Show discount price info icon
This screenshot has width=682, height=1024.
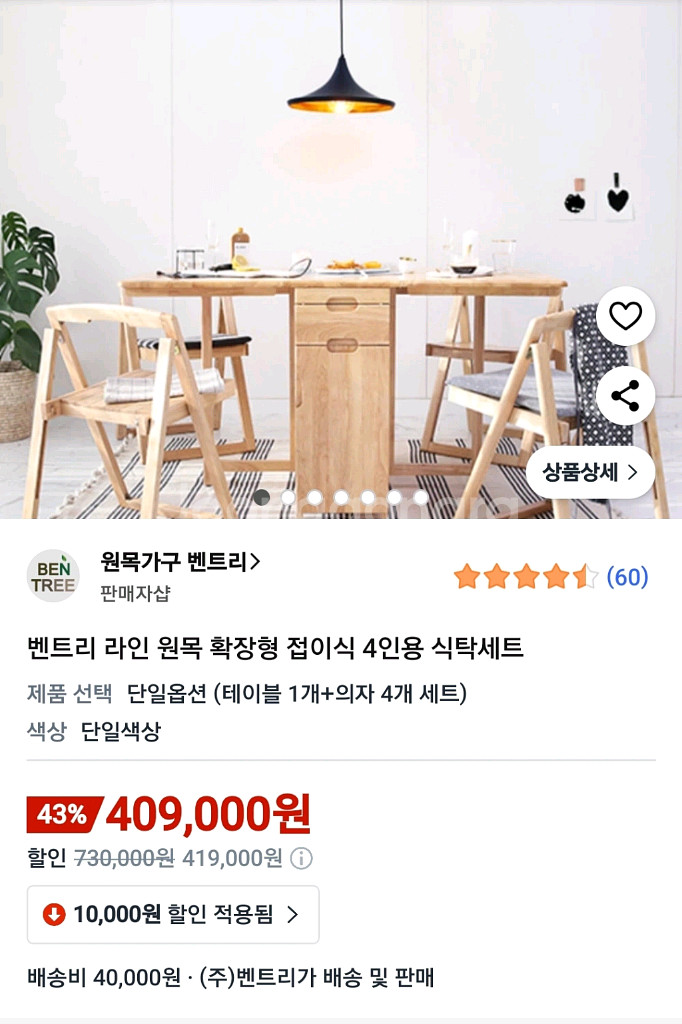301,858
